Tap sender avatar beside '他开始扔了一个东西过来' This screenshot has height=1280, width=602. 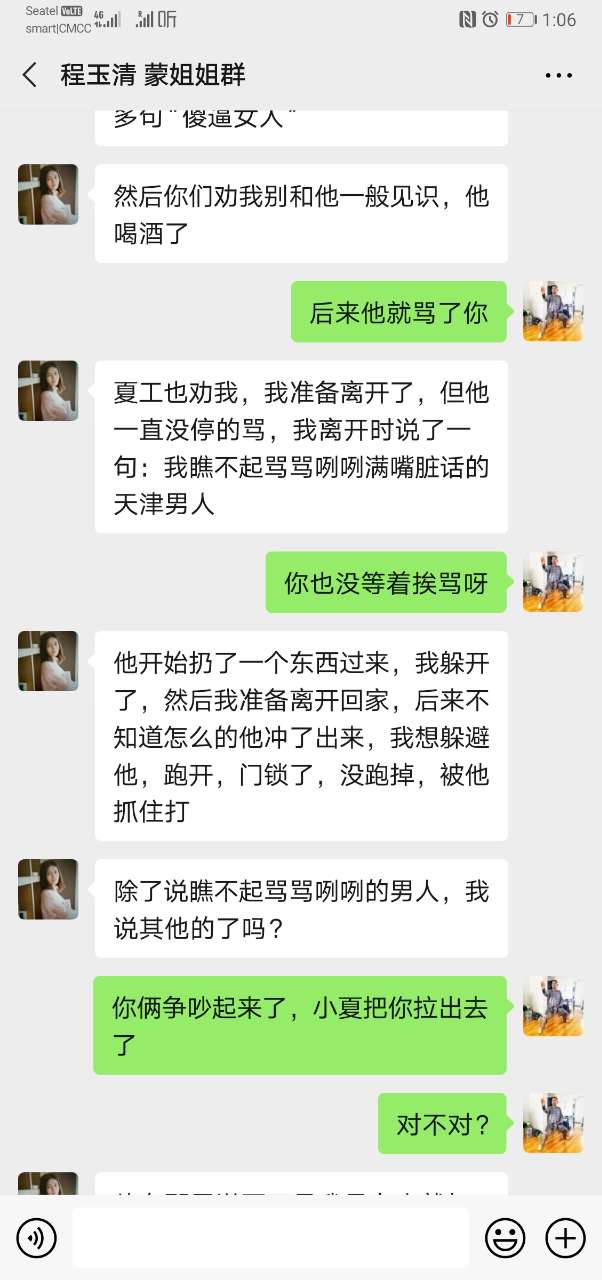48,660
